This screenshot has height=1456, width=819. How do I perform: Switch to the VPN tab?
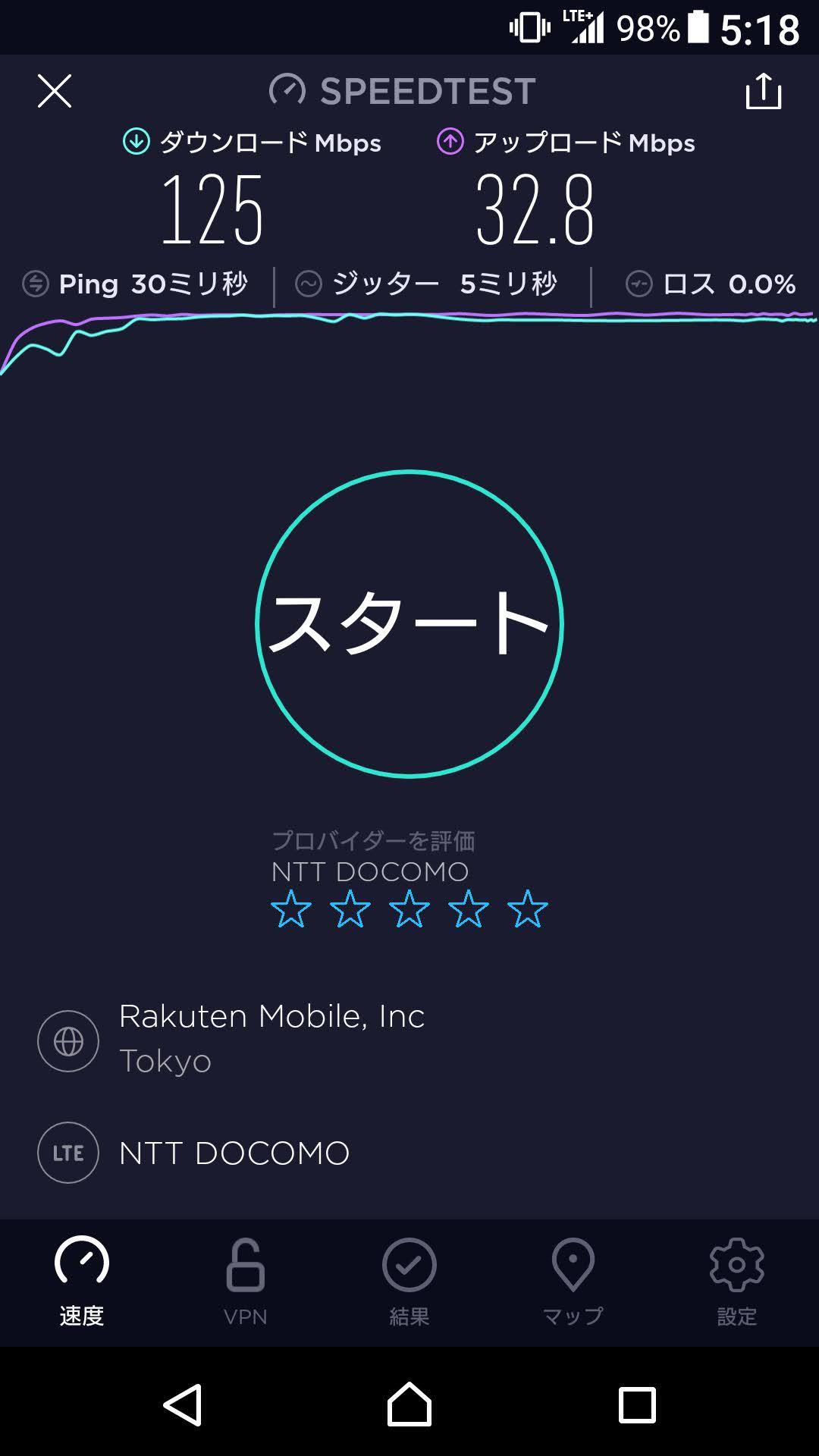click(245, 1282)
